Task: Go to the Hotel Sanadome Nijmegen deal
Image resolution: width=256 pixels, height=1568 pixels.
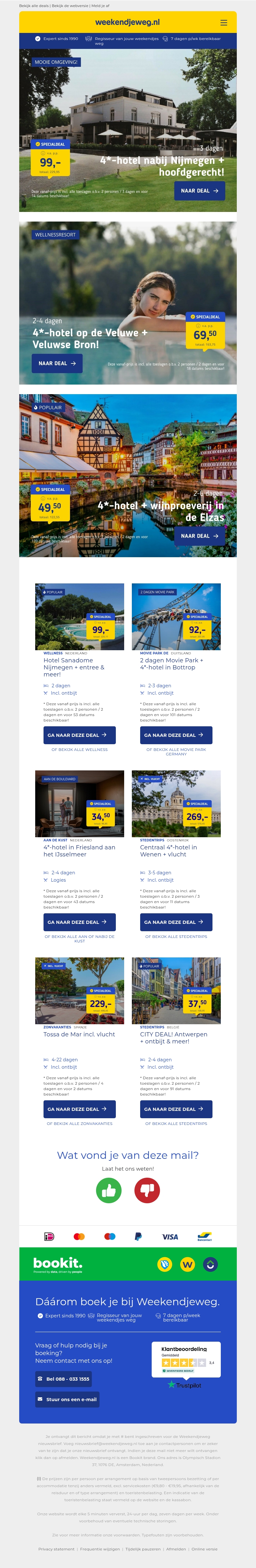Action: click(x=79, y=735)
